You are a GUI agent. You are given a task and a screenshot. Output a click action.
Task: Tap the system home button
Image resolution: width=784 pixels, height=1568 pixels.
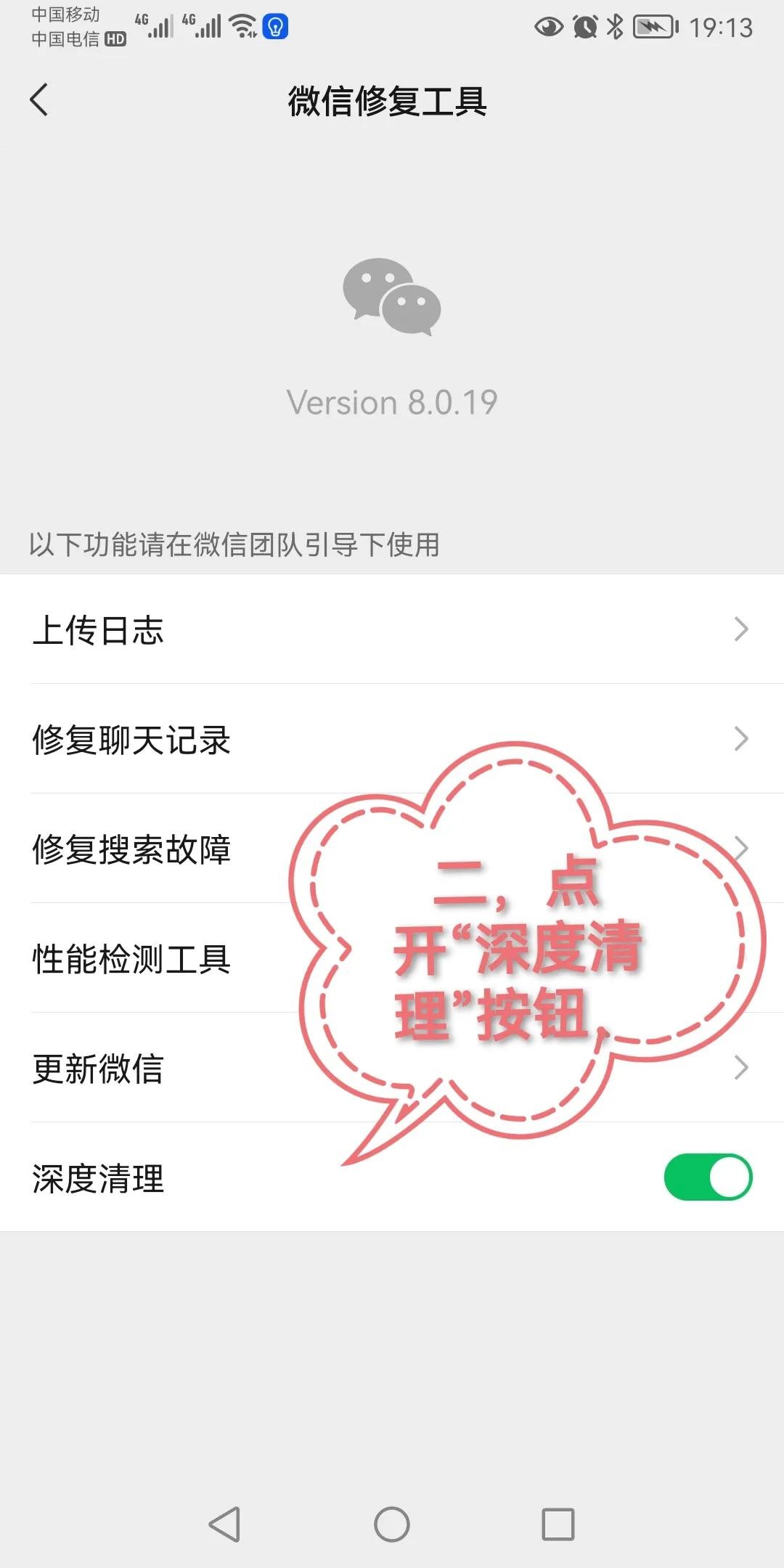click(392, 1524)
